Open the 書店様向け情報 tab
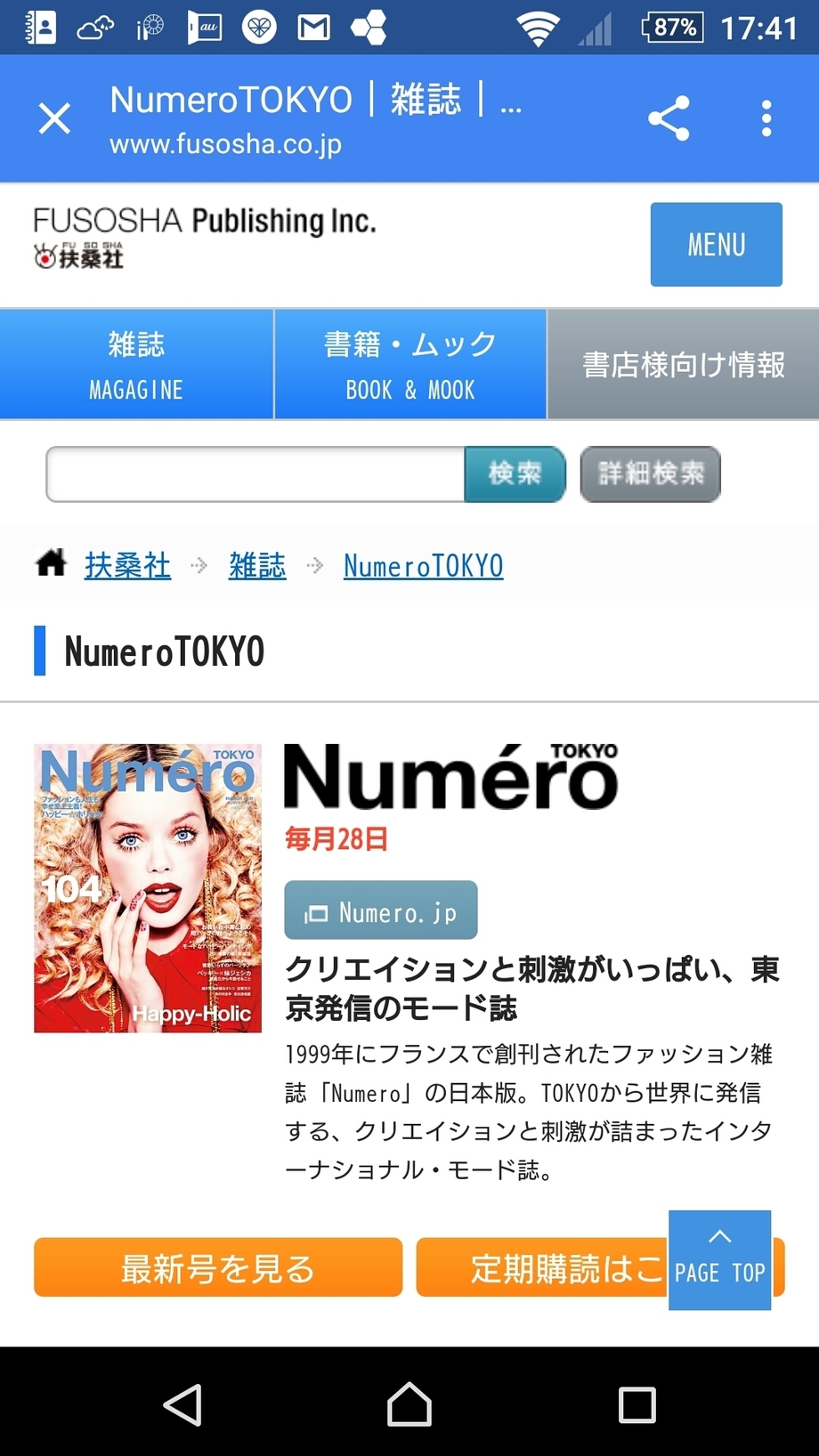 pos(683,365)
